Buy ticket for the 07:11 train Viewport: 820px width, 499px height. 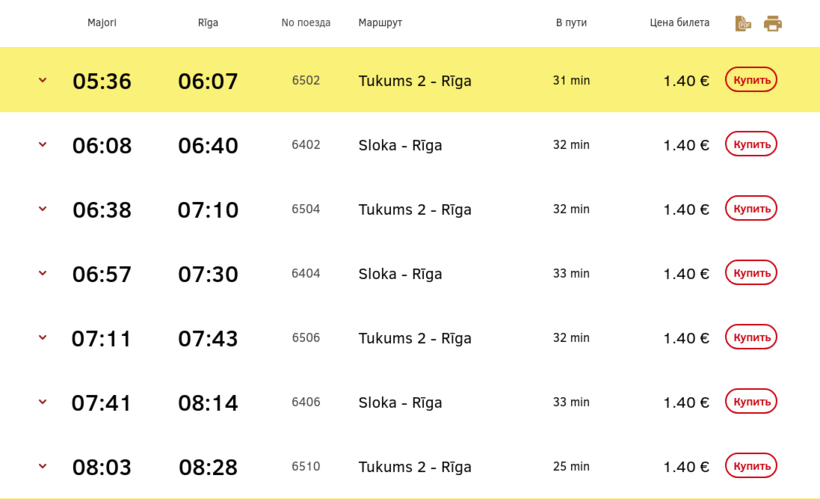pyautogui.click(x=751, y=337)
